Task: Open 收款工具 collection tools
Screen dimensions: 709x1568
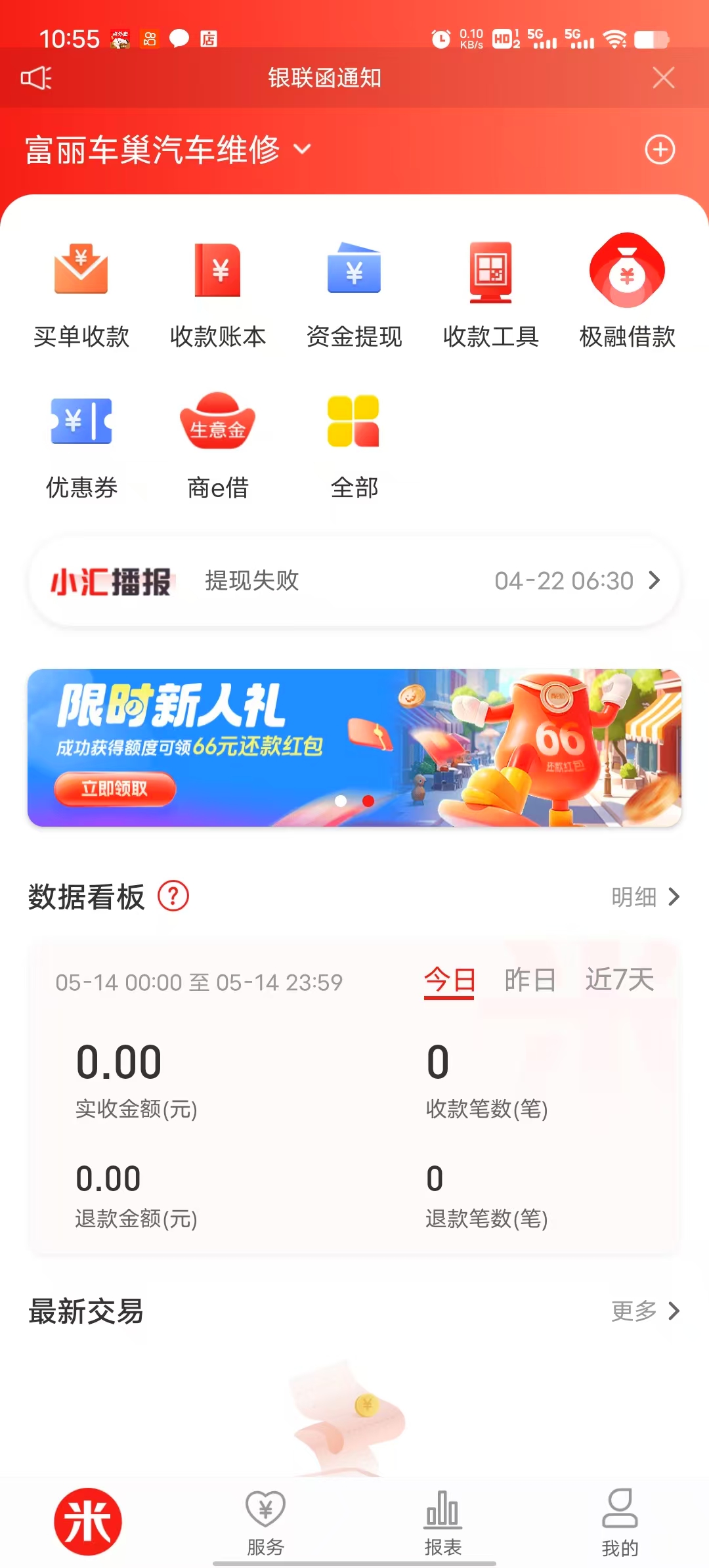Action: (491, 294)
